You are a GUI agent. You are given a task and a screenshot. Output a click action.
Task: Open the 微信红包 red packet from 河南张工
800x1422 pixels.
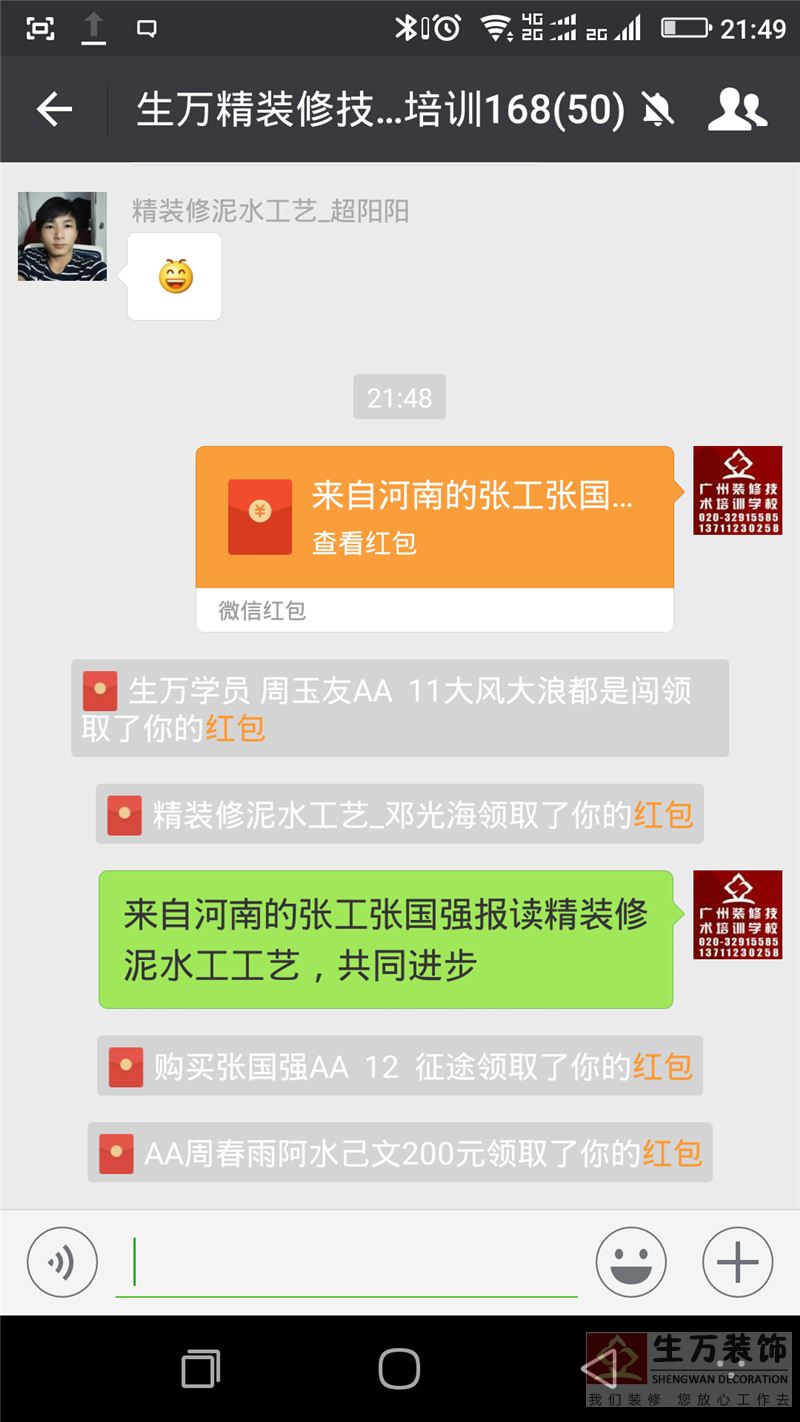(435, 539)
